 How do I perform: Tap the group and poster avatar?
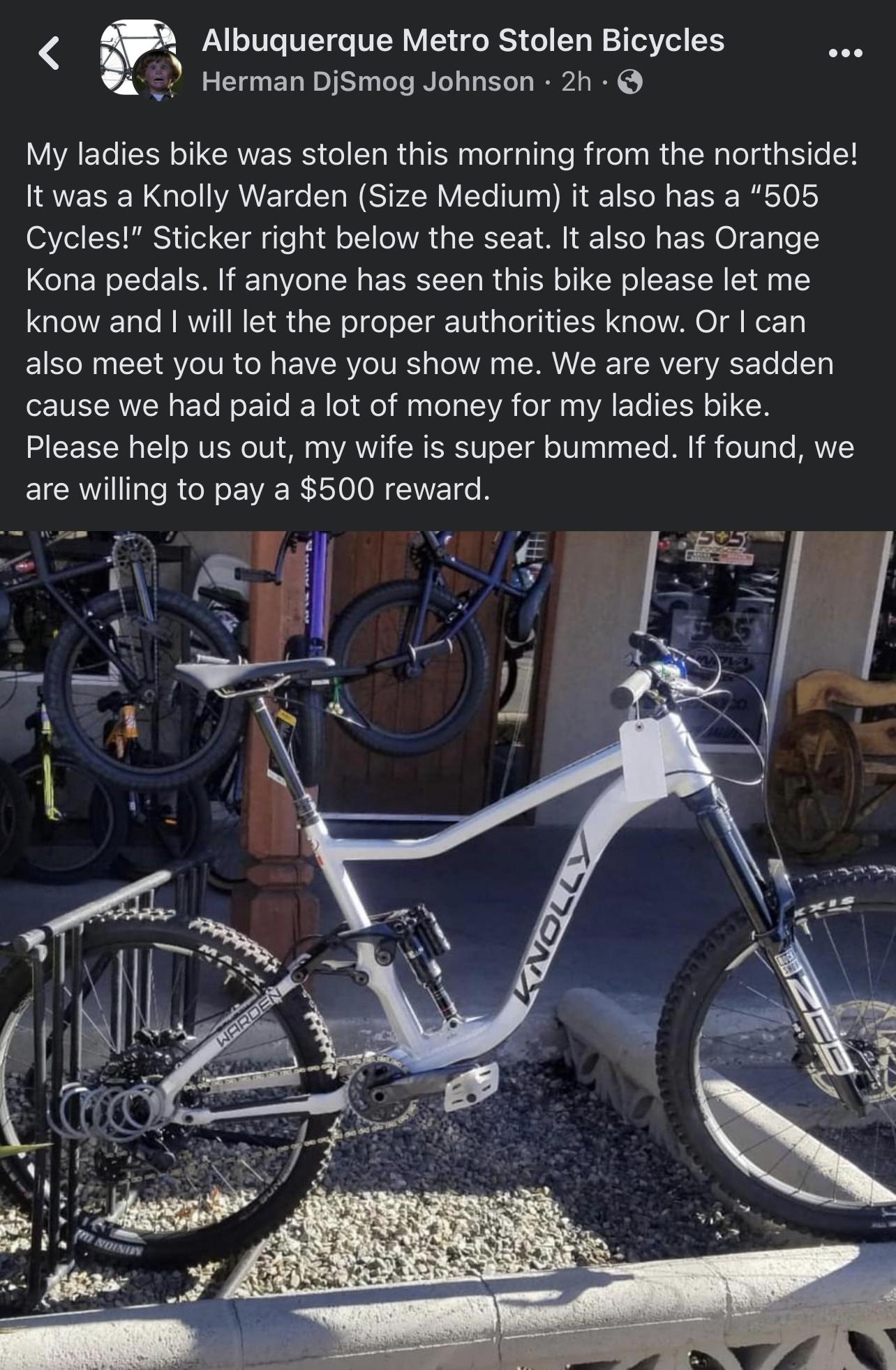coord(140,58)
